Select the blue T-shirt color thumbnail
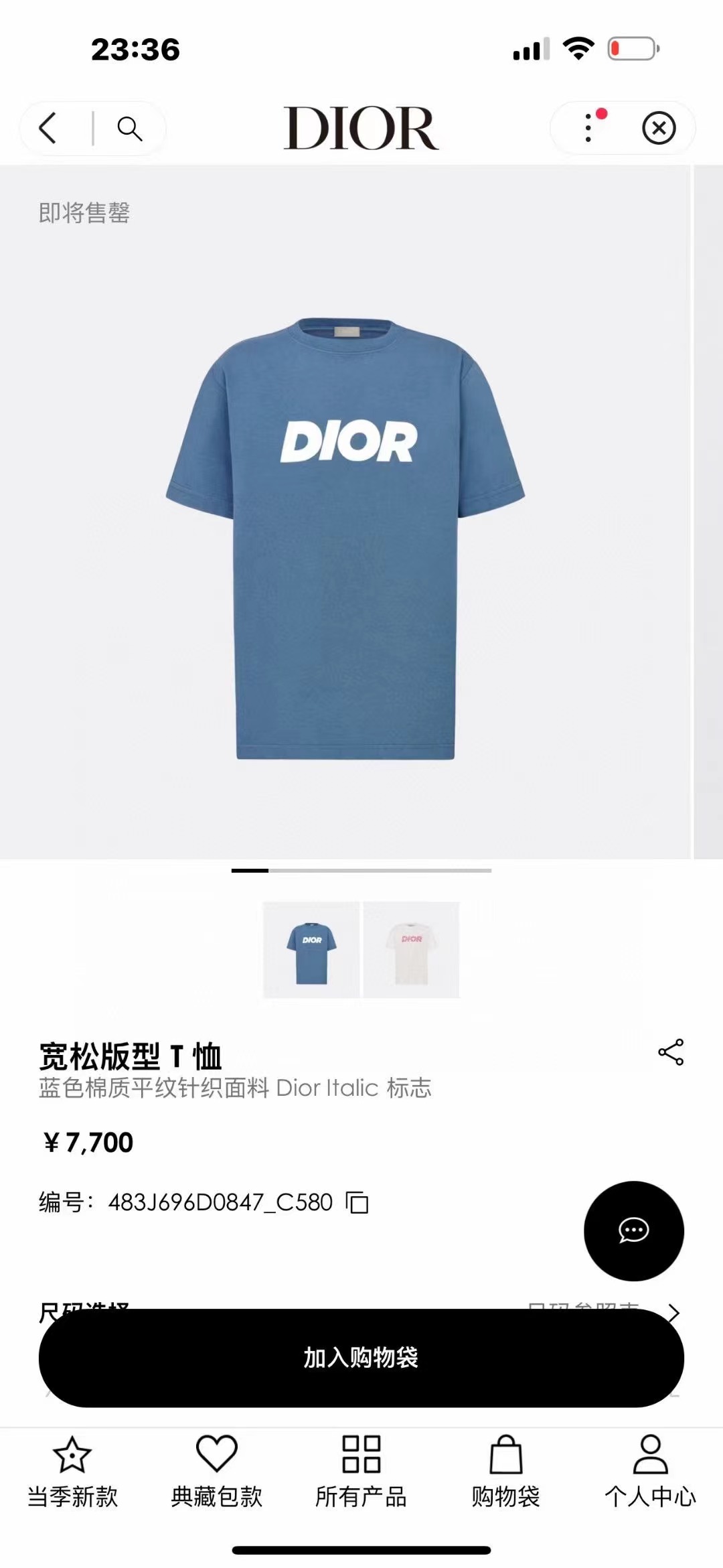Viewport: 723px width, 1568px height. click(x=311, y=950)
